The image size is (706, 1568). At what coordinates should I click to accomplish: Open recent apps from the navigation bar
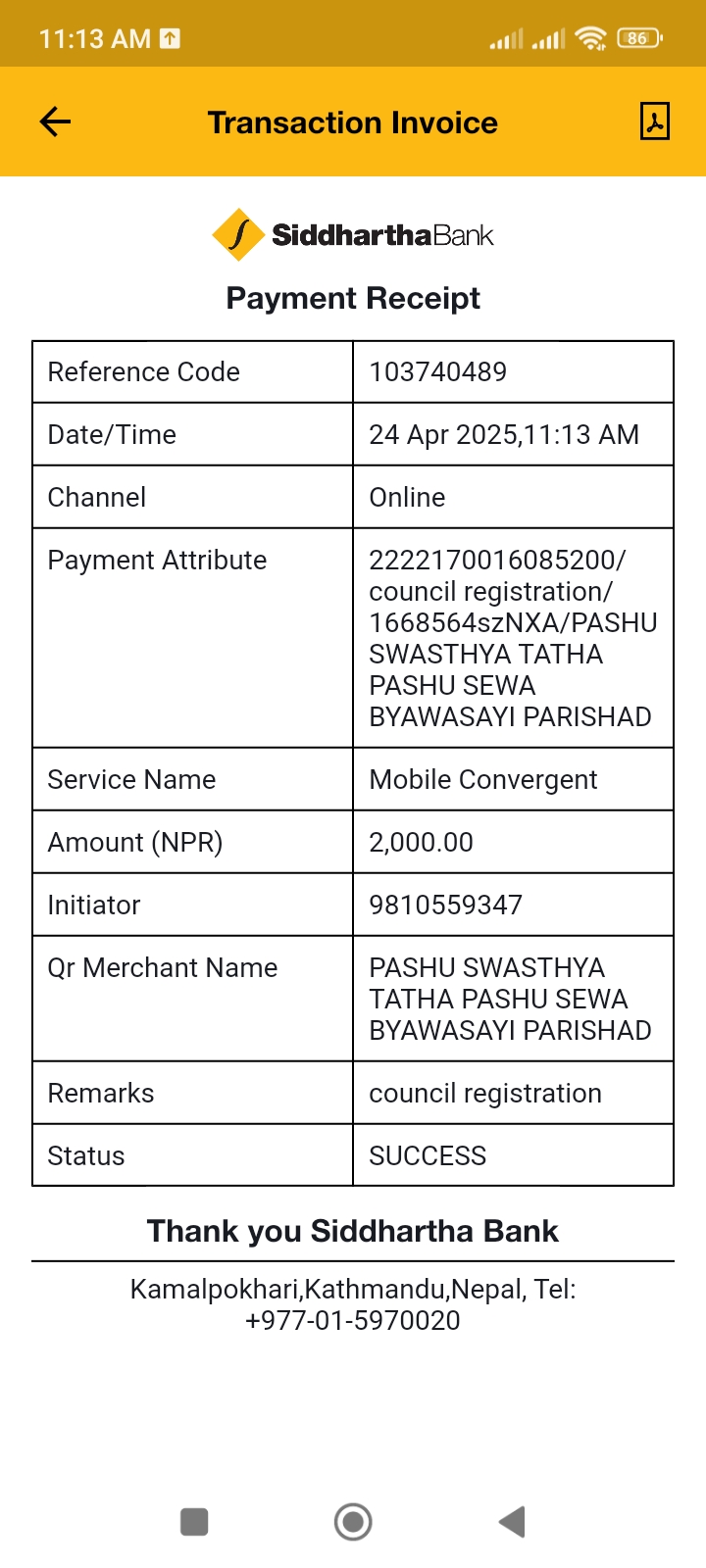194,1522
